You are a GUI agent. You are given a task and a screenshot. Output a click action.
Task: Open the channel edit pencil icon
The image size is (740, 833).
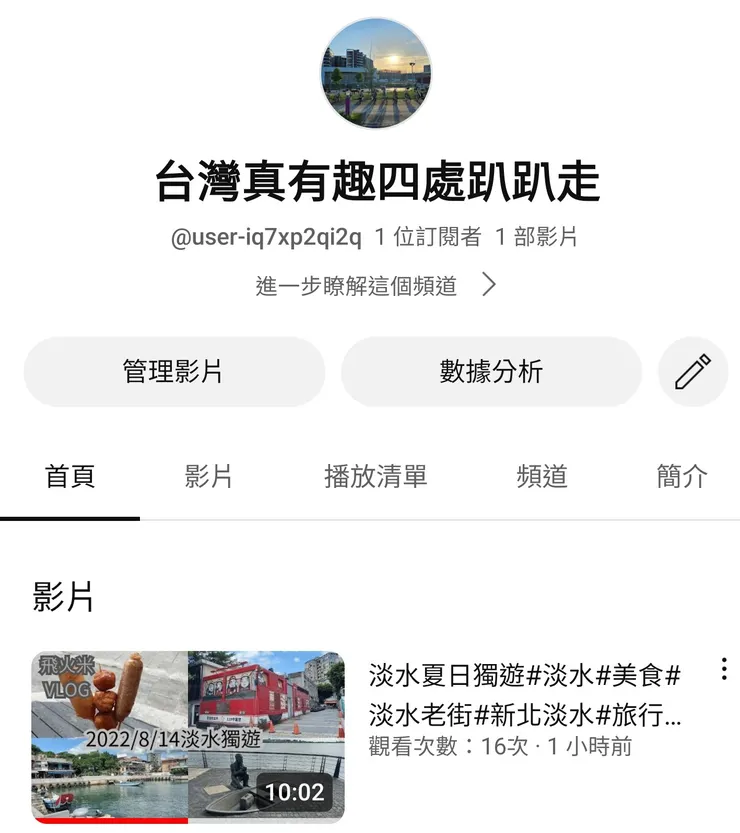(x=692, y=372)
